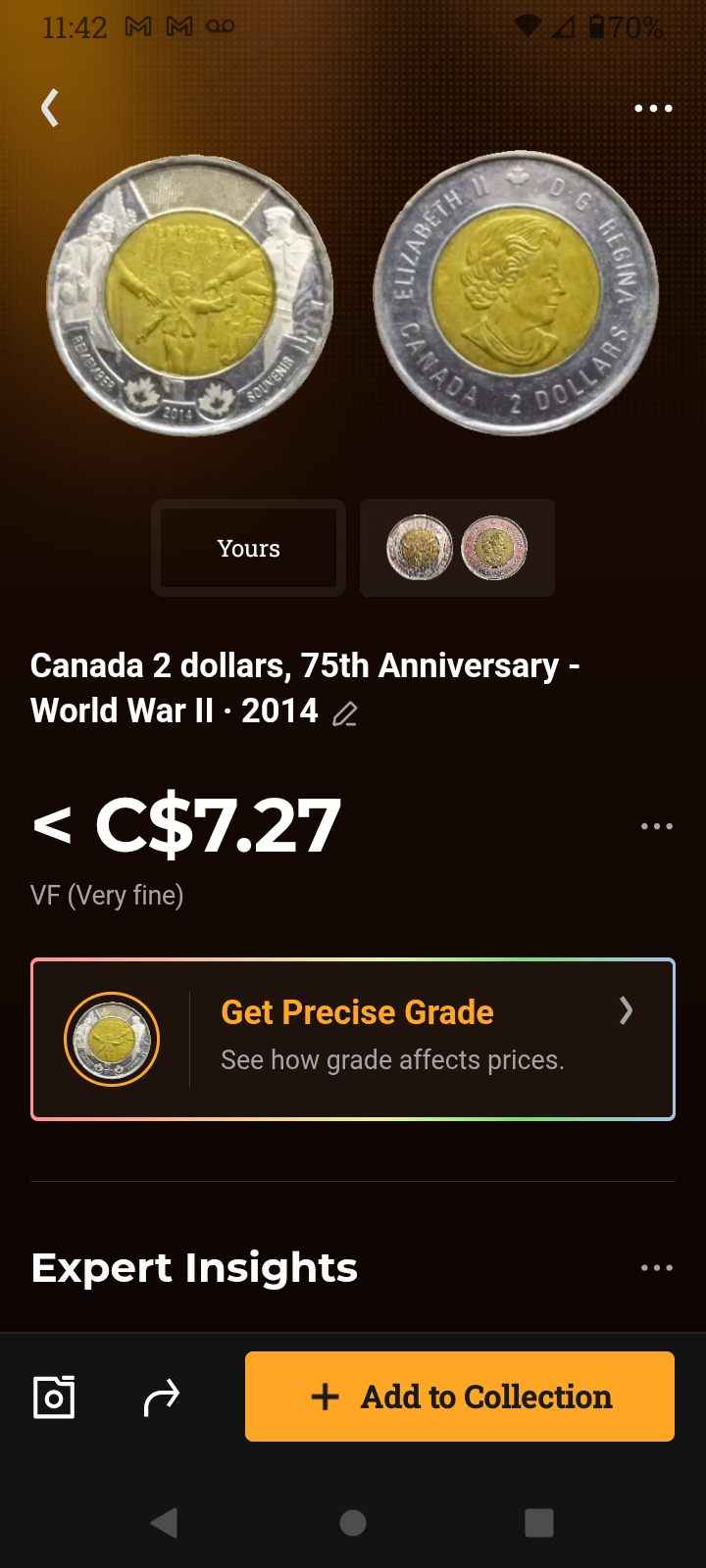Screen dimensions: 706x1568
Task: Go back using the top-left arrow
Action: pos(50,108)
